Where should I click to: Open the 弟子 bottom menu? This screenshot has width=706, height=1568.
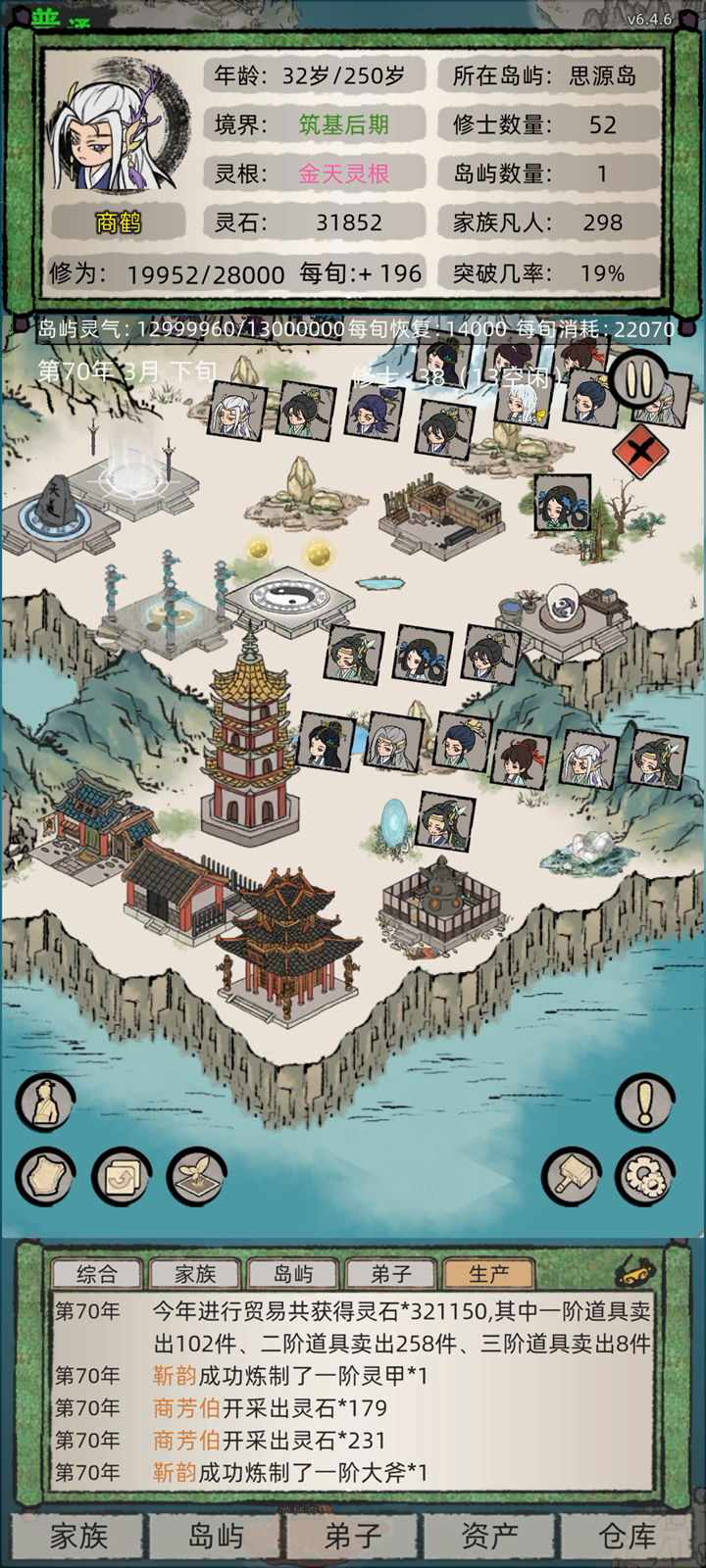click(352, 1536)
